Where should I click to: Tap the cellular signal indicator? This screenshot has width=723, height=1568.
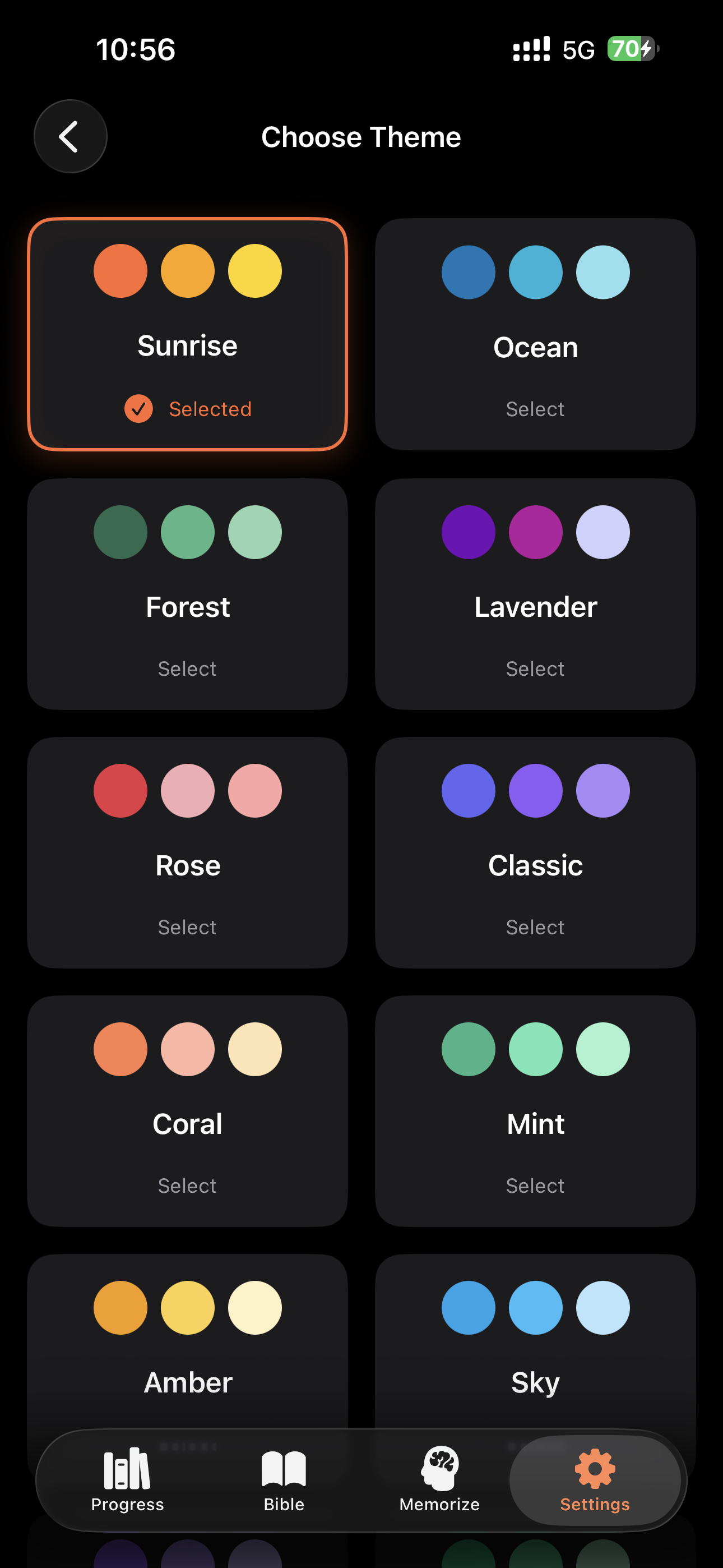pos(531,48)
